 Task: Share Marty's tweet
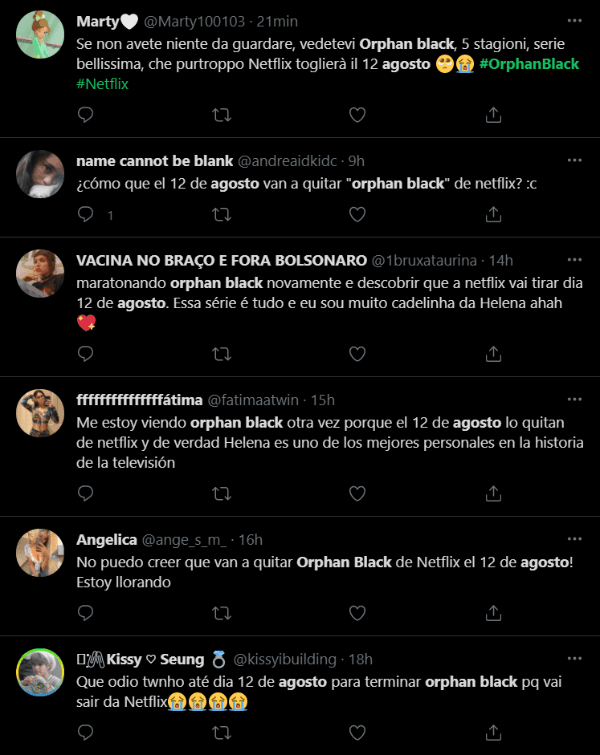point(492,116)
